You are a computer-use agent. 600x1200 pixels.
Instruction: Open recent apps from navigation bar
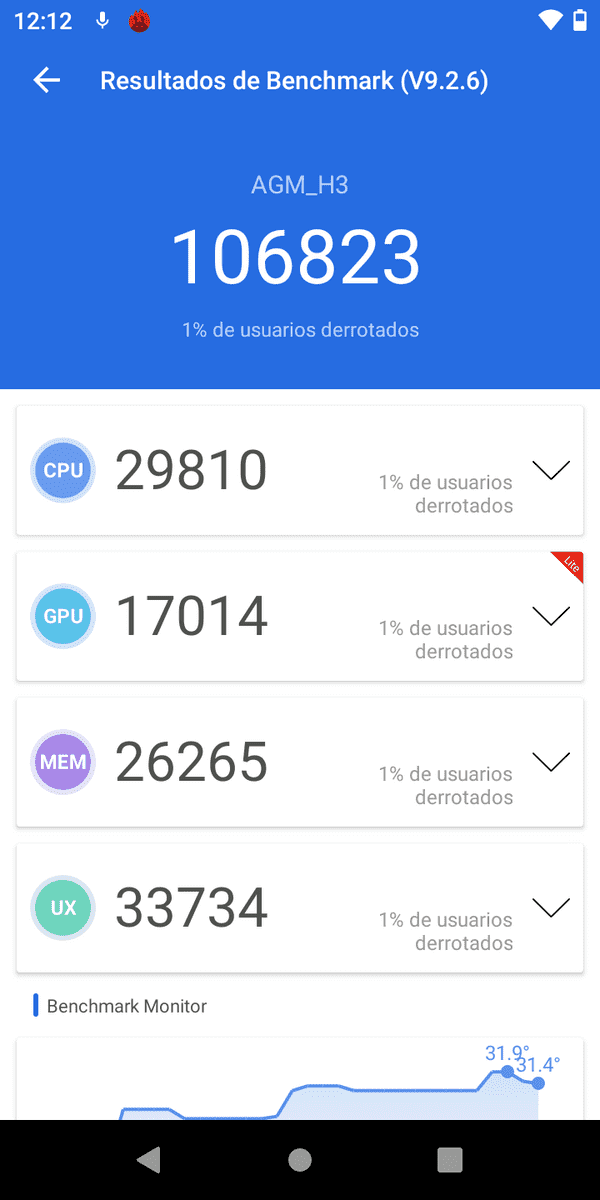[450, 1160]
